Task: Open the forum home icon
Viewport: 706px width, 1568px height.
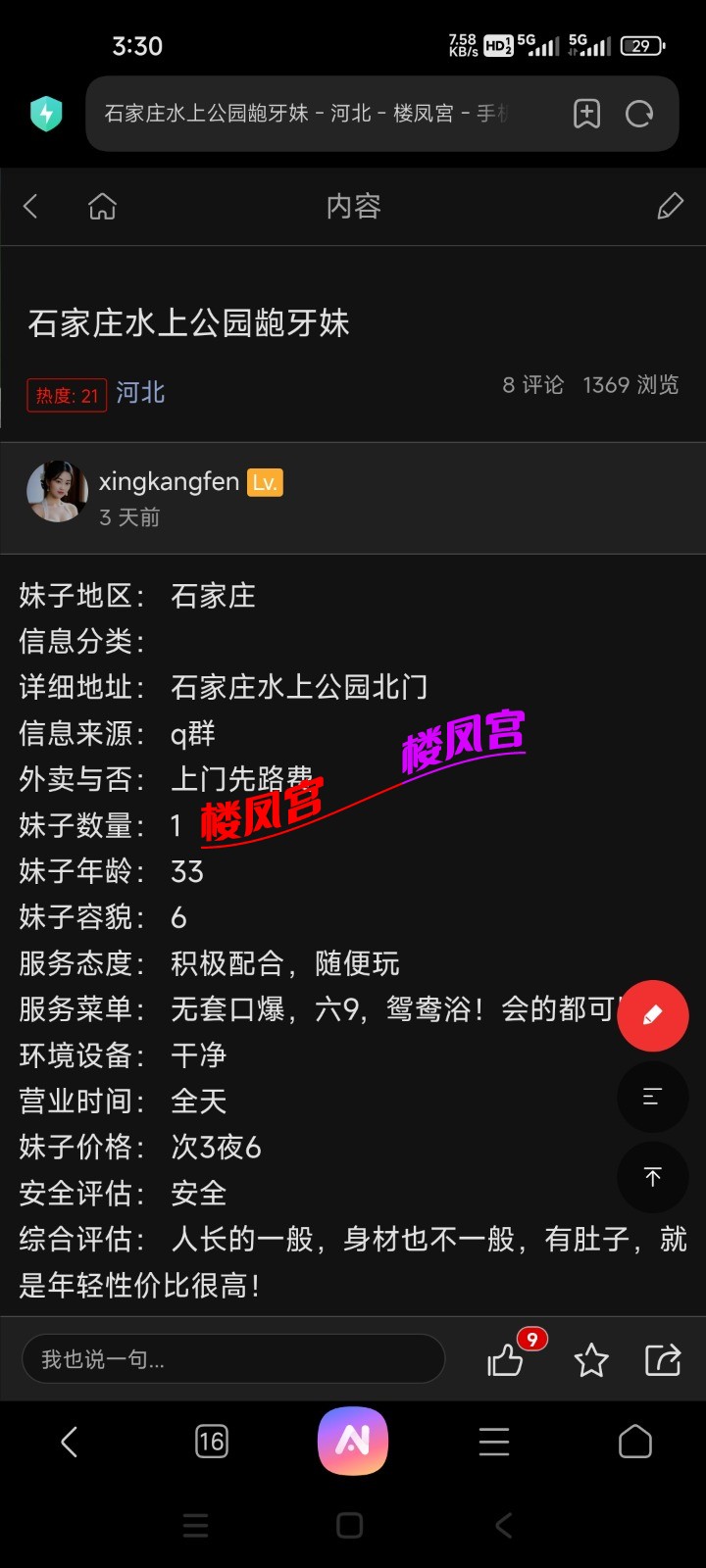Action: (x=102, y=206)
